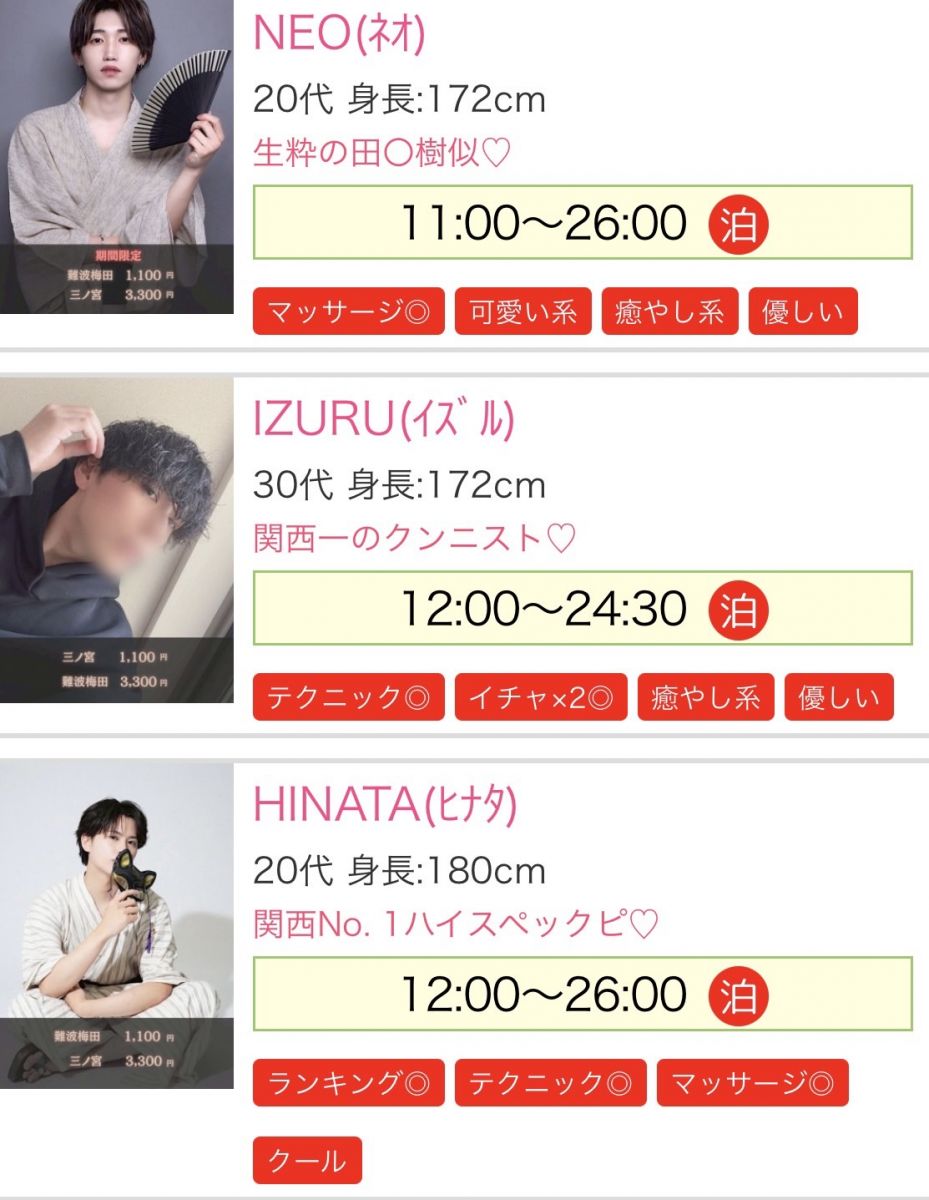
Task: Open HINATA's profile photo
Action: 116,925
